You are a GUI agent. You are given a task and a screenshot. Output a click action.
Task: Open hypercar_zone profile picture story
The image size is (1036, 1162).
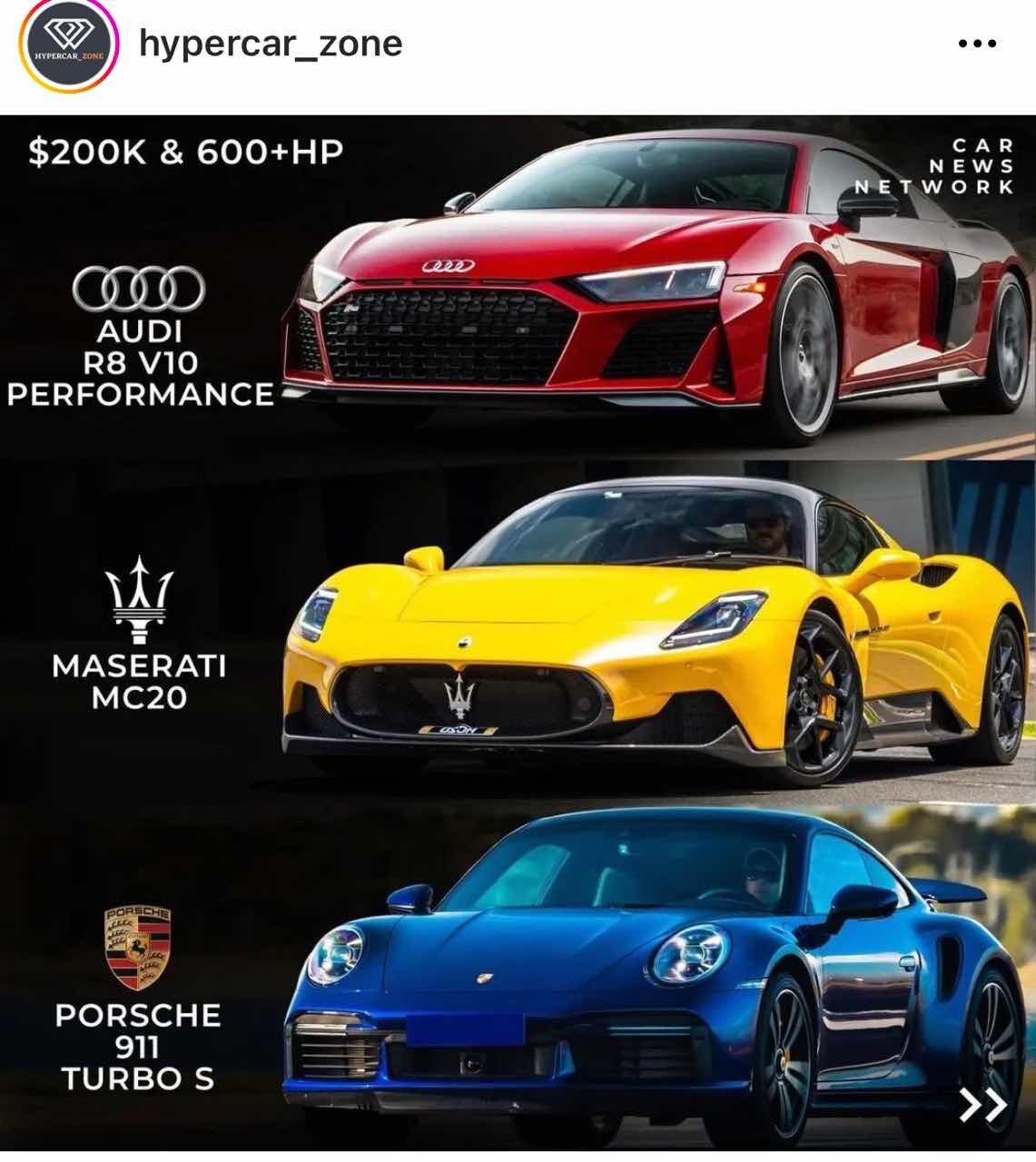click(69, 46)
